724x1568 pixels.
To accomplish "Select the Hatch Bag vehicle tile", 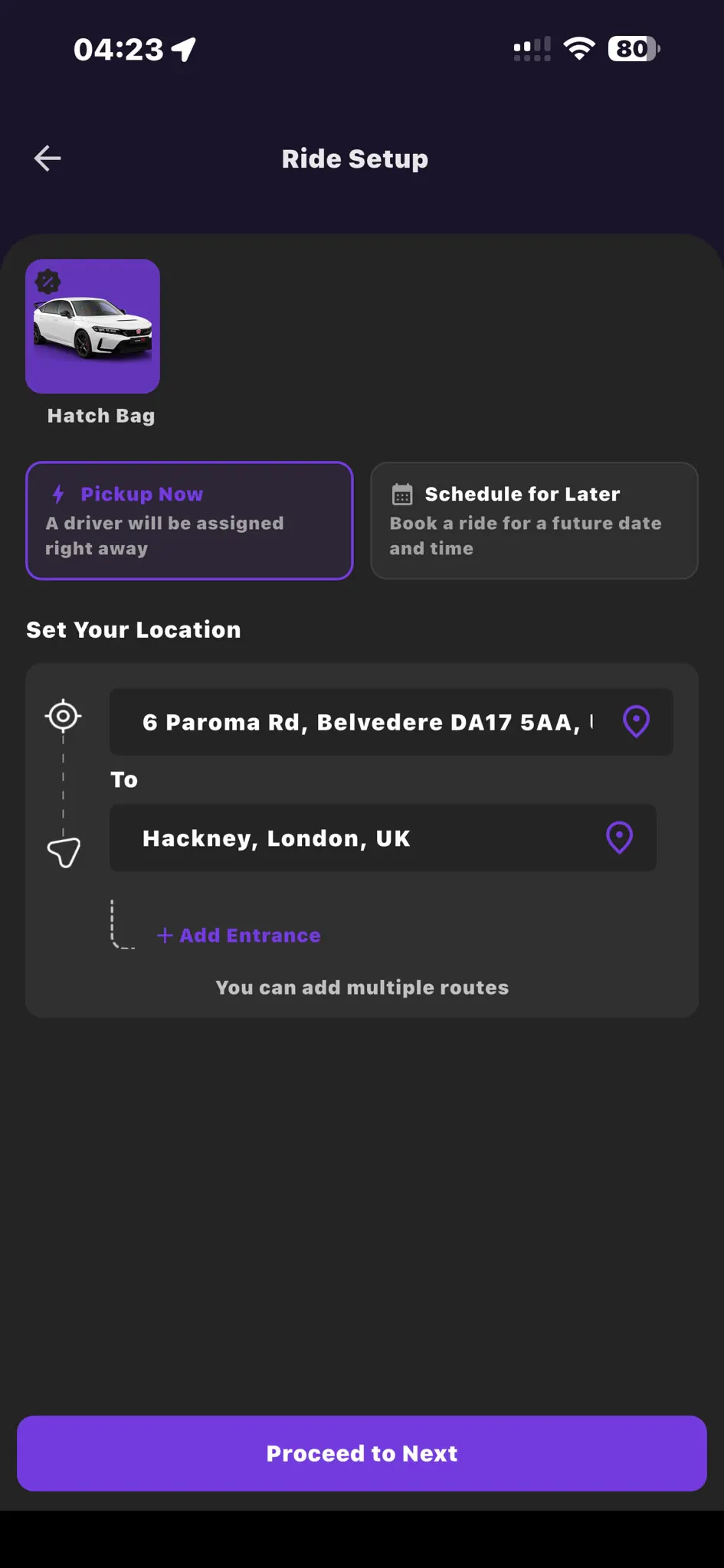I will (93, 326).
